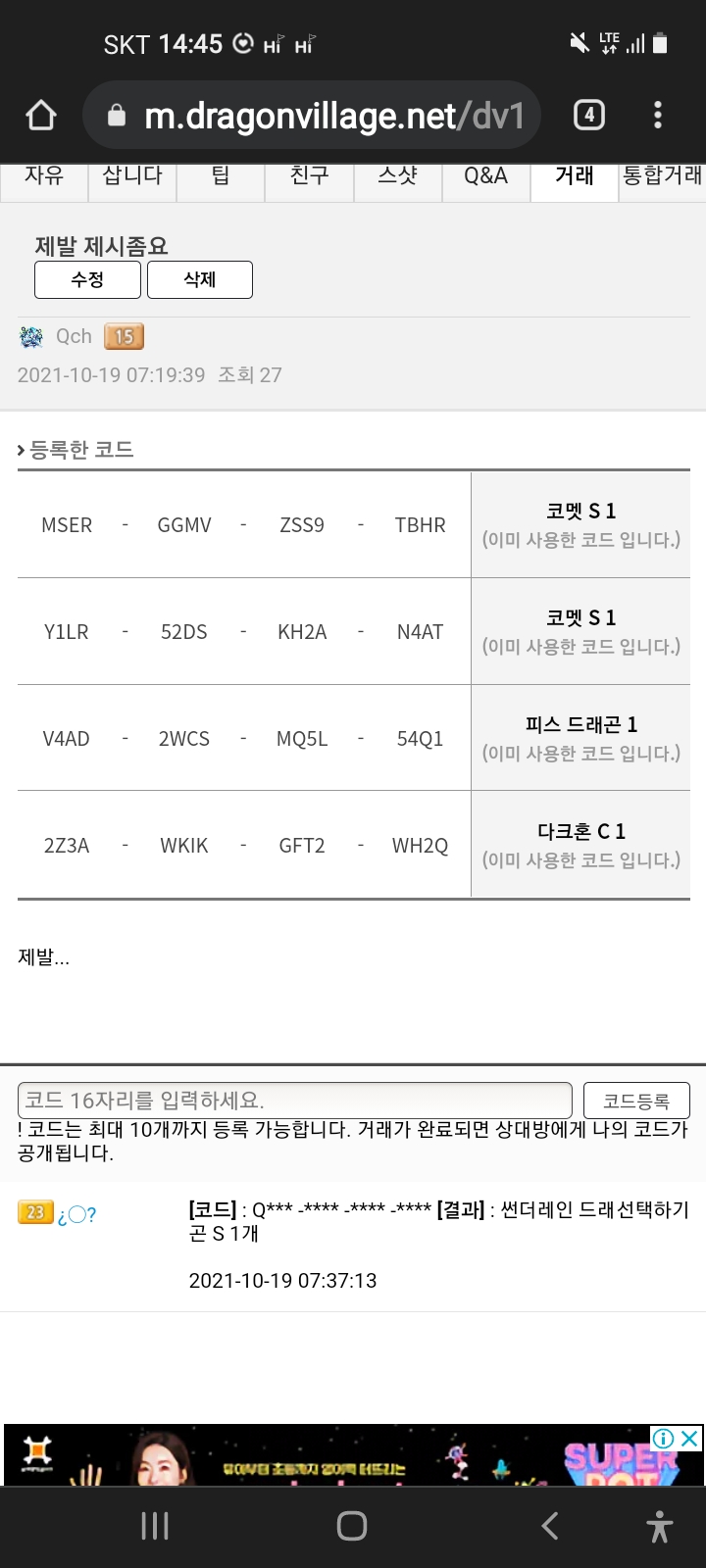The image size is (706, 1568).
Task: Switch to the 삽니다 board tab
Action: [x=132, y=177]
